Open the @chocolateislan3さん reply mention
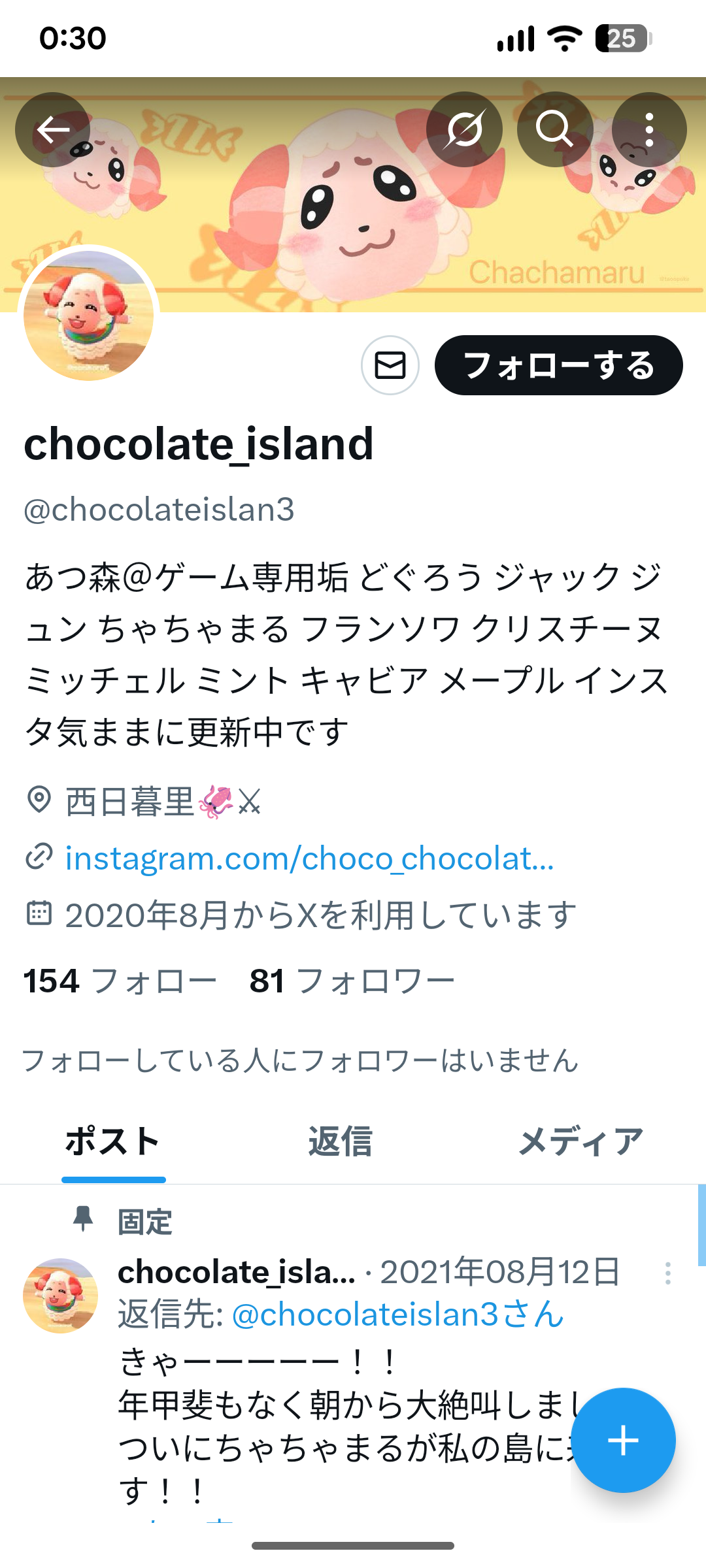Image resolution: width=706 pixels, height=1568 pixels. [x=397, y=1315]
